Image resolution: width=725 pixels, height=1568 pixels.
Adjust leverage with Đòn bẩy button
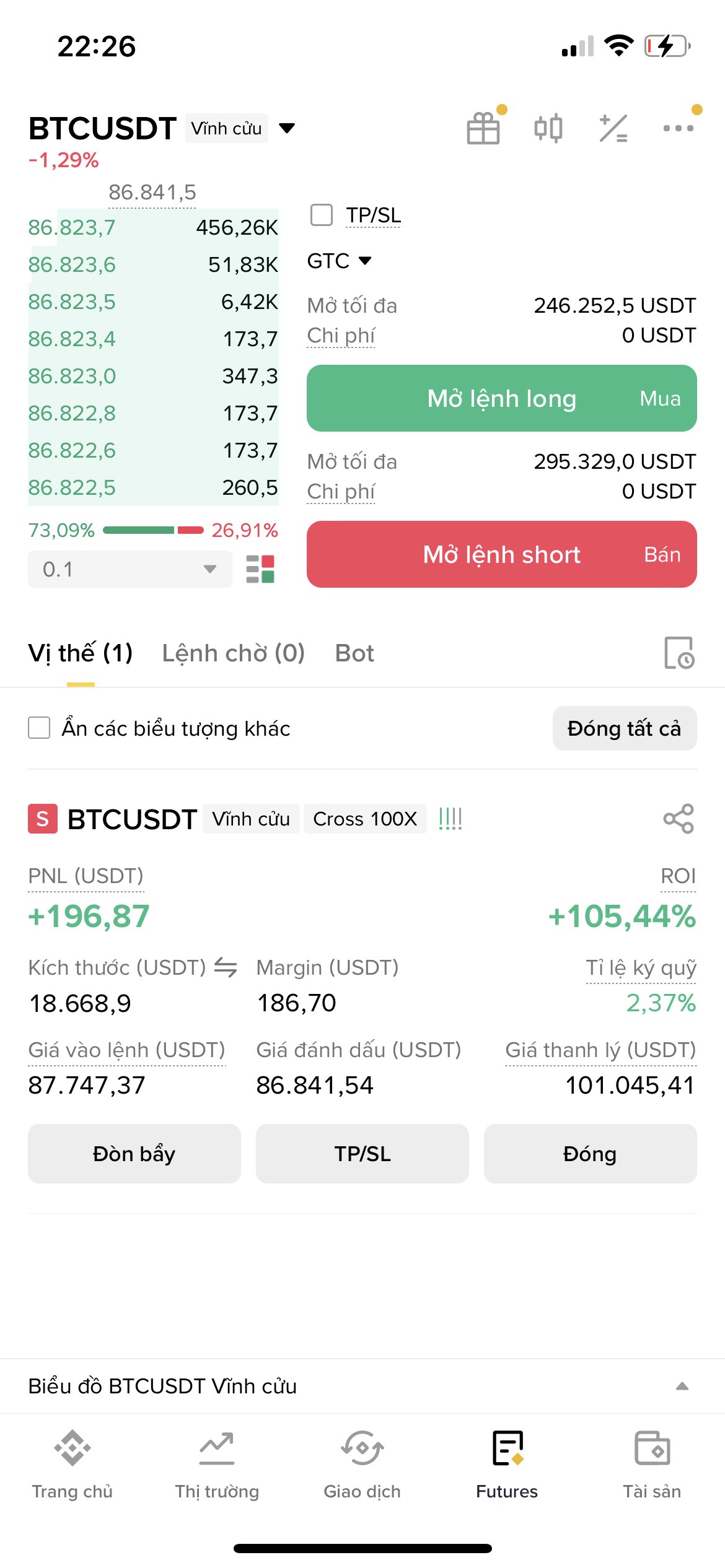[x=134, y=1154]
